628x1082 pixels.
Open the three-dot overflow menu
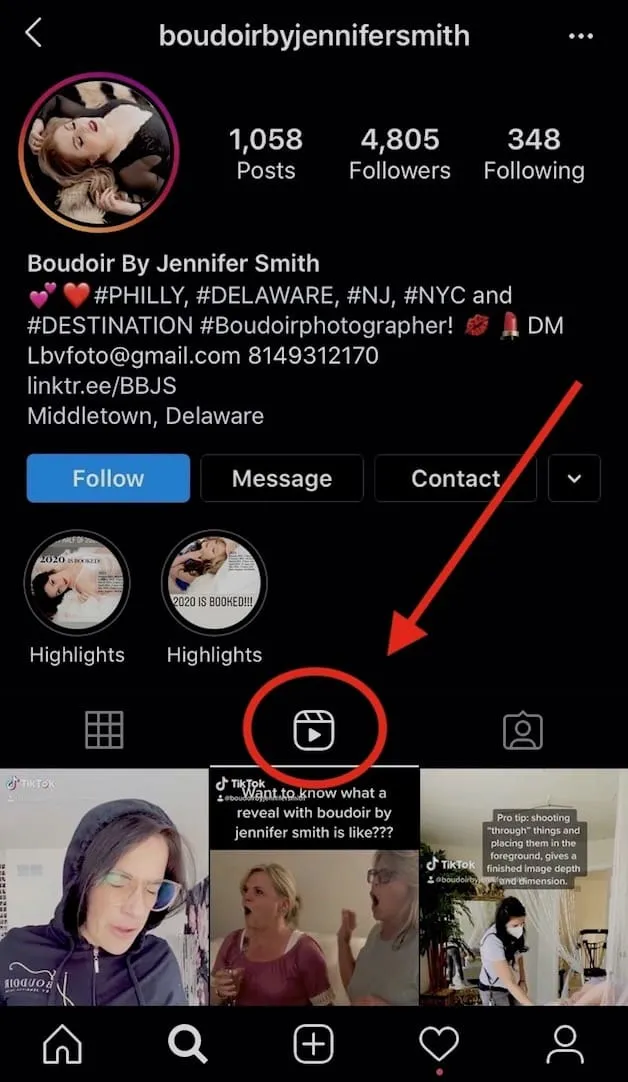[580, 36]
